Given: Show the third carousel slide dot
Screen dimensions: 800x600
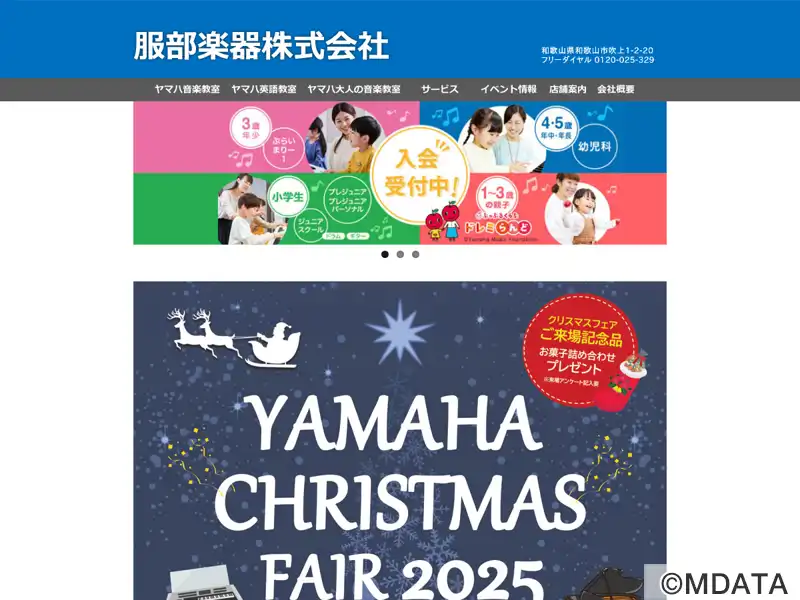Looking at the screenshot, I should (416, 254).
